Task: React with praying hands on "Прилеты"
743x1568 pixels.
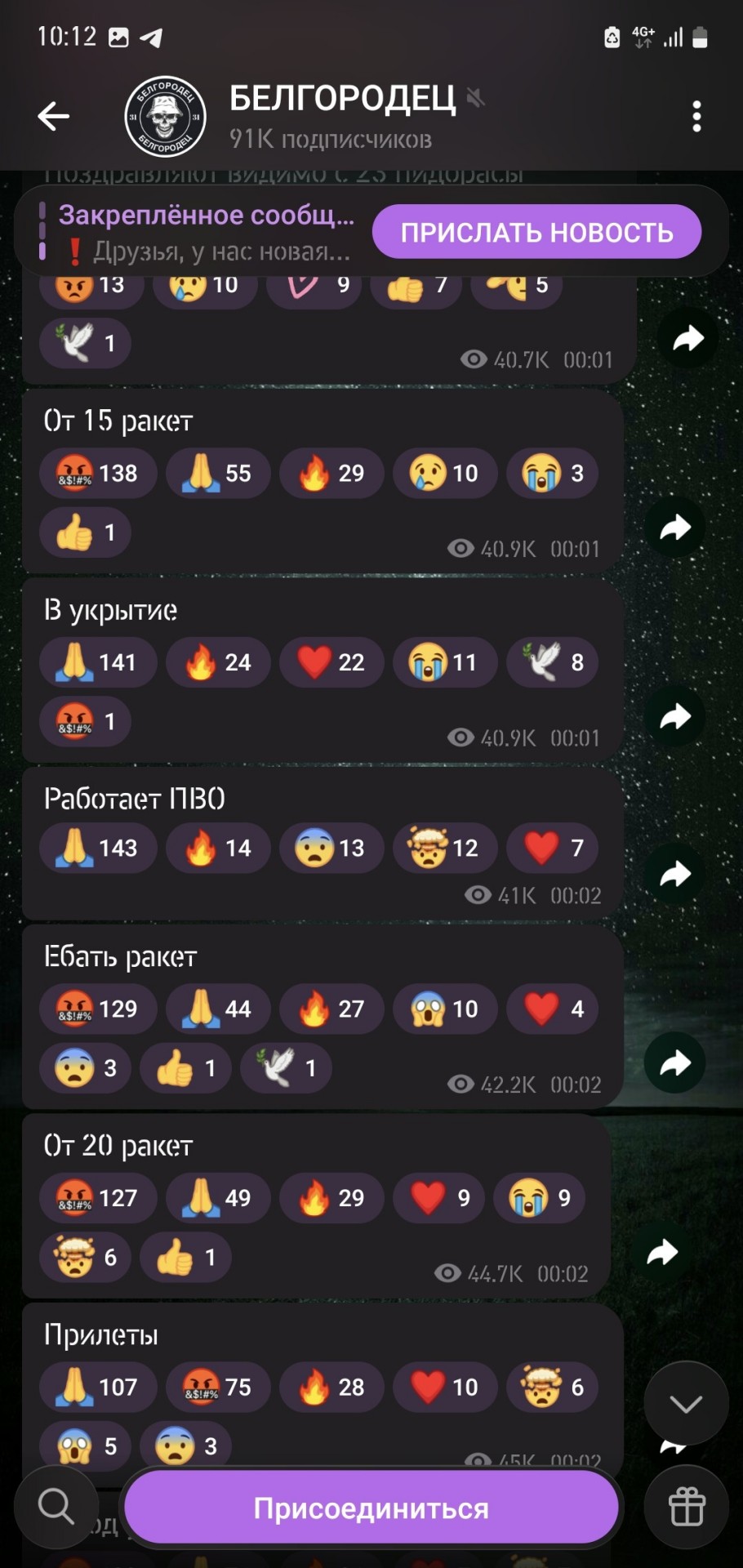Action: 97,1387
